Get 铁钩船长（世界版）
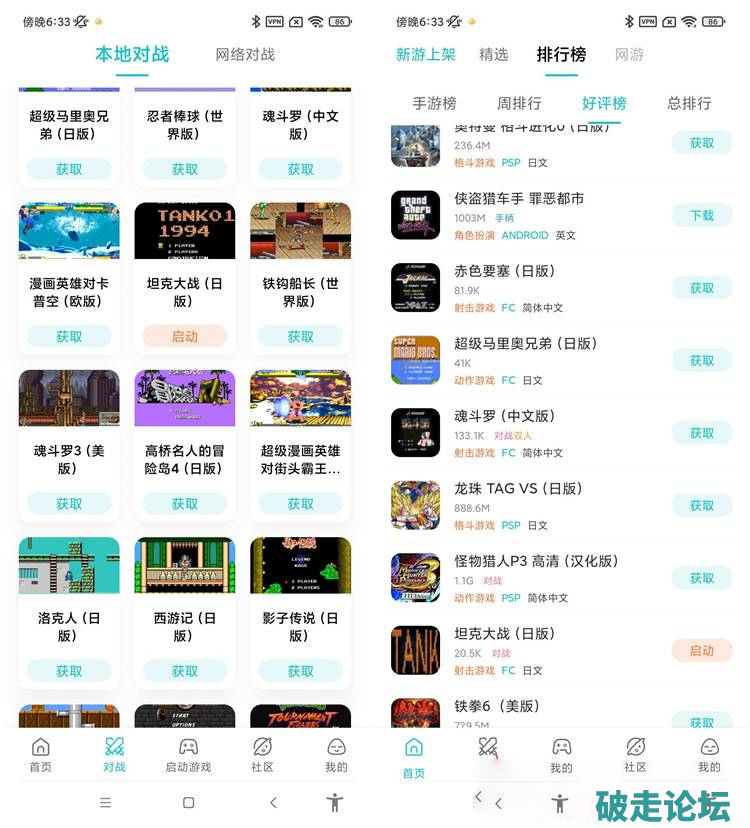The width and height of the screenshot is (750, 828). [x=300, y=337]
